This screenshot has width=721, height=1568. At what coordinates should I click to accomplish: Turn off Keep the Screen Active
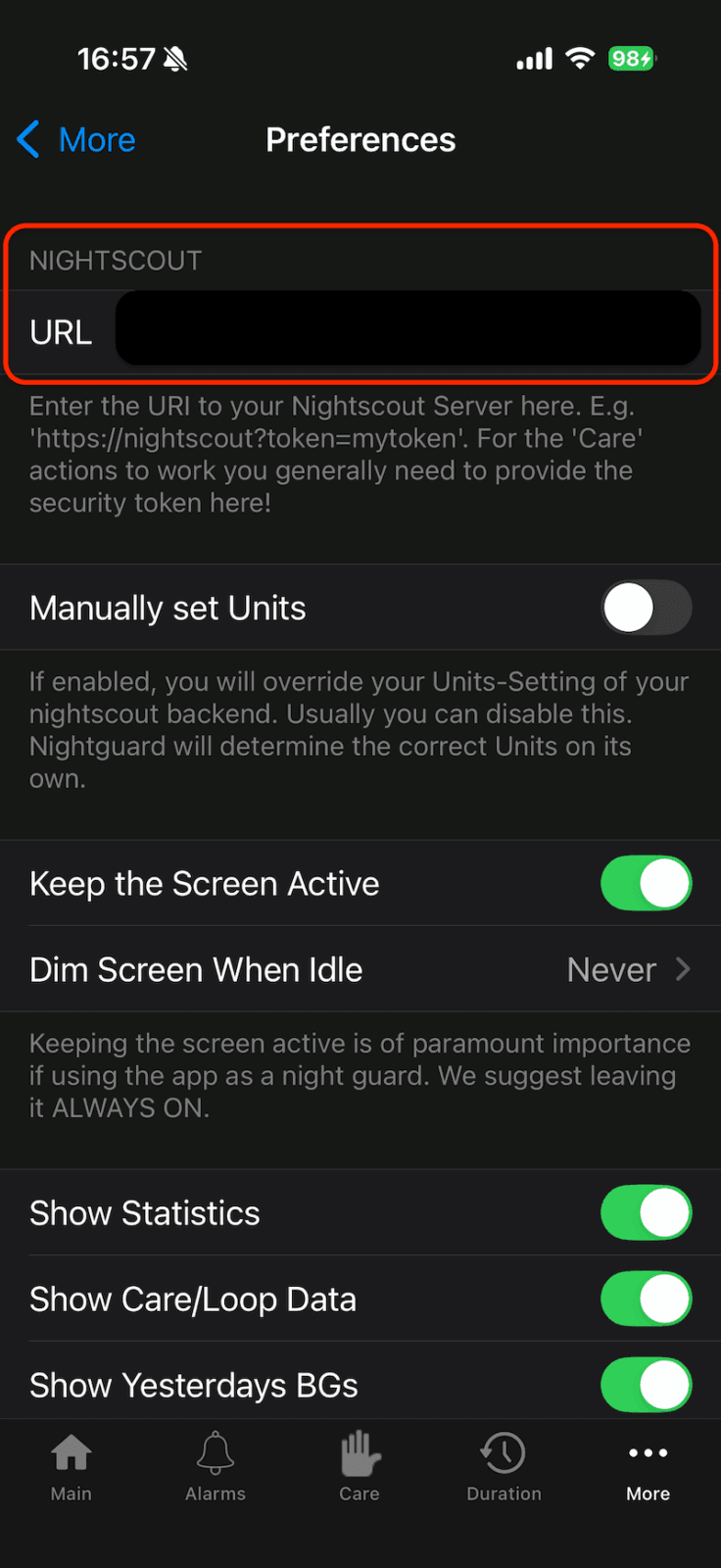(x=646, y=883)
